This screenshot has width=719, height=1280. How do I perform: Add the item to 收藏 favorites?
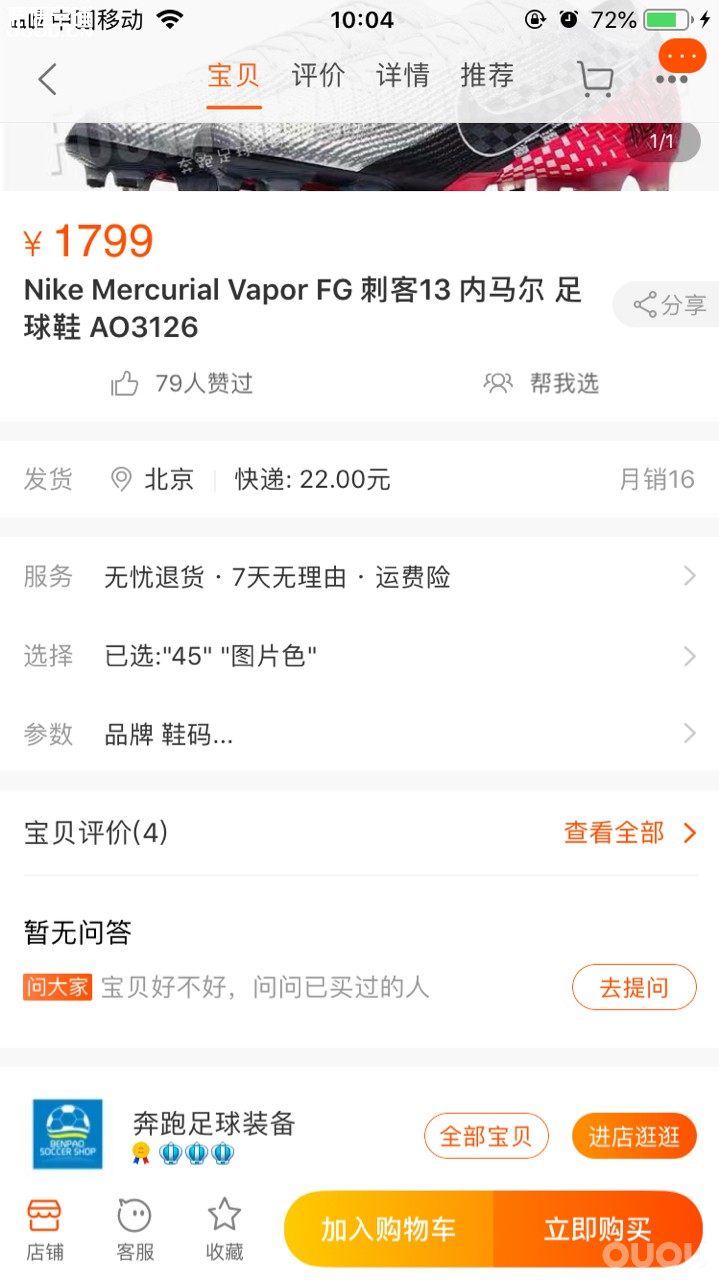(x=224, y=1229)
